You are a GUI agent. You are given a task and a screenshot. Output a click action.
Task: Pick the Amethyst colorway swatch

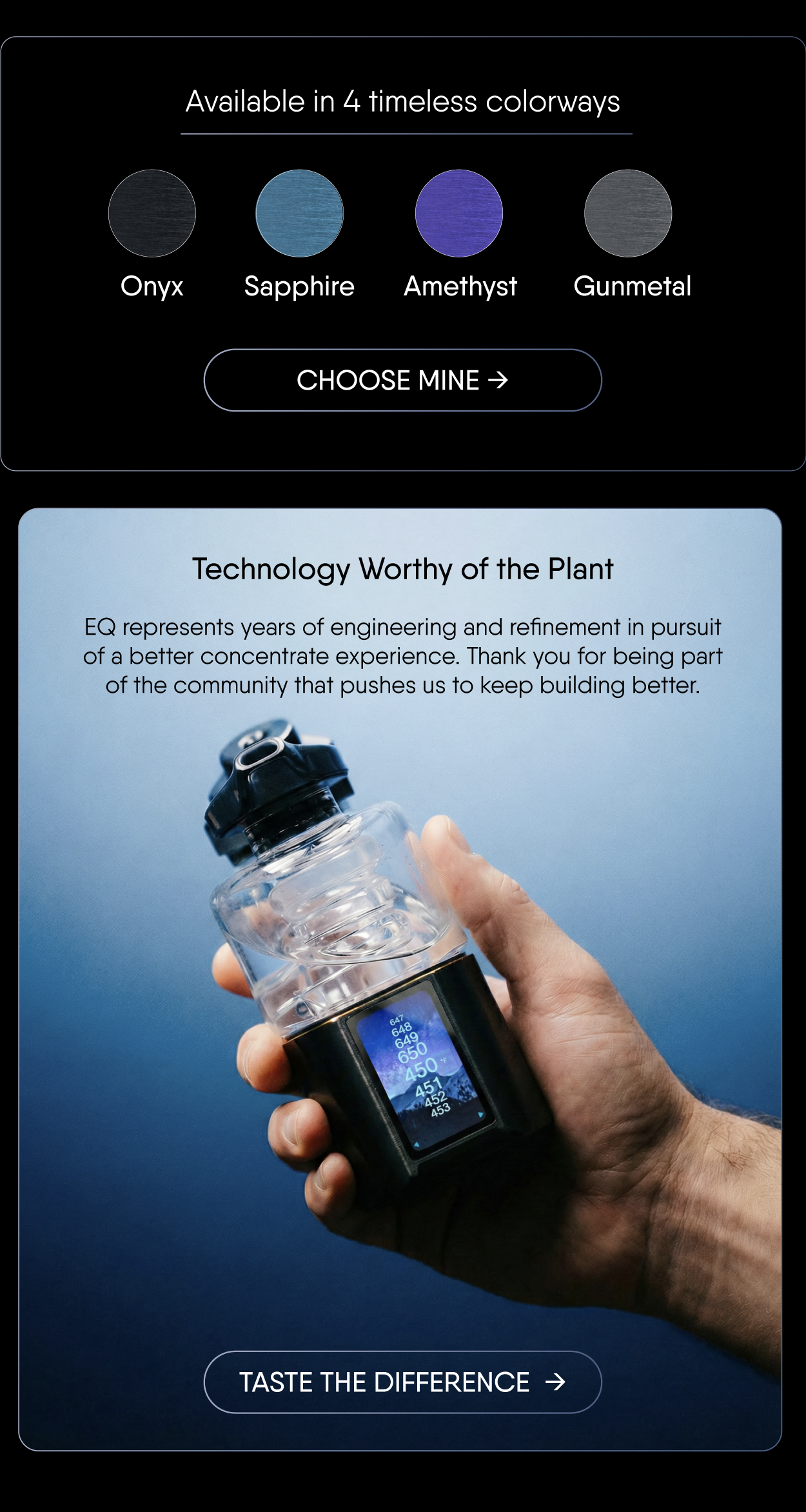[459, 214]
